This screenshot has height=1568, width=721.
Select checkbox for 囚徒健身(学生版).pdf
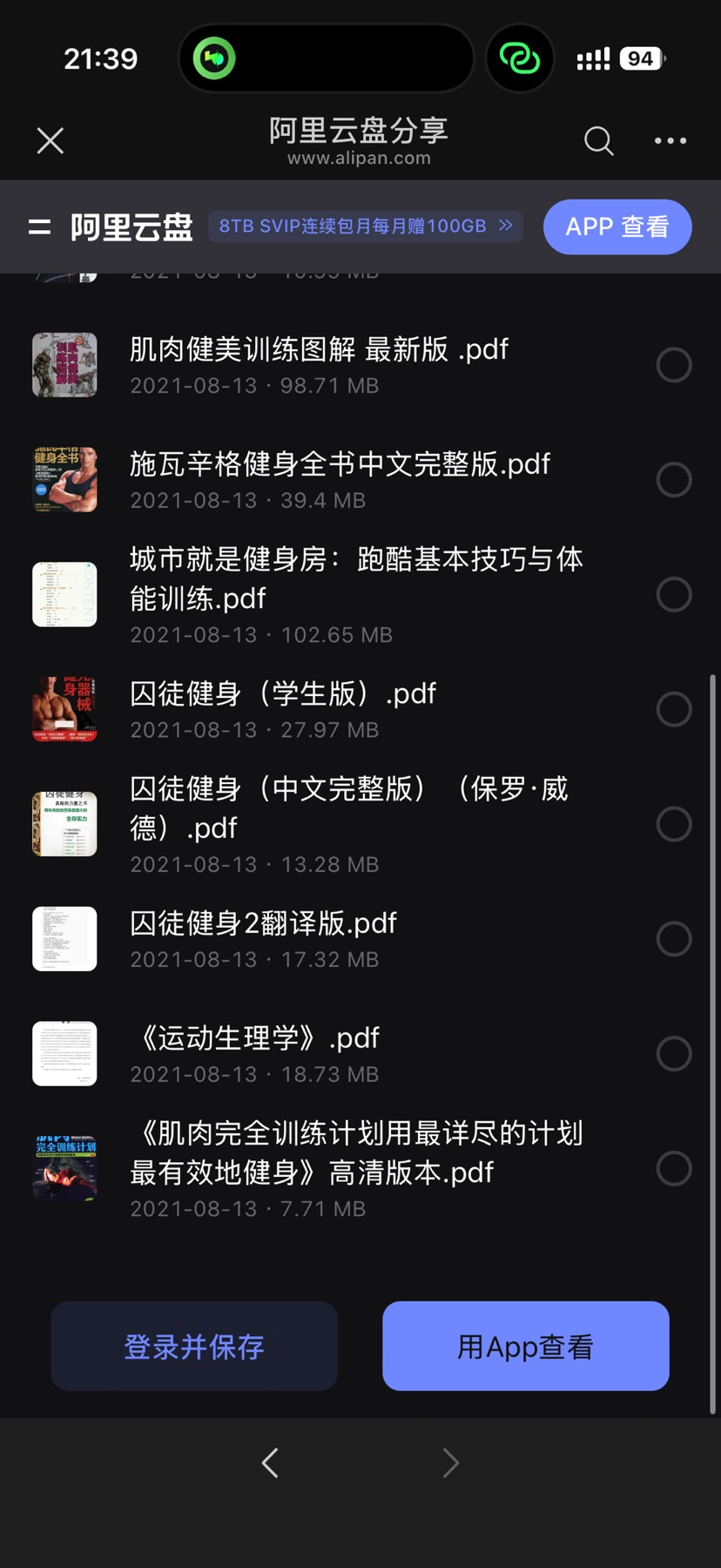click(674, 710)
